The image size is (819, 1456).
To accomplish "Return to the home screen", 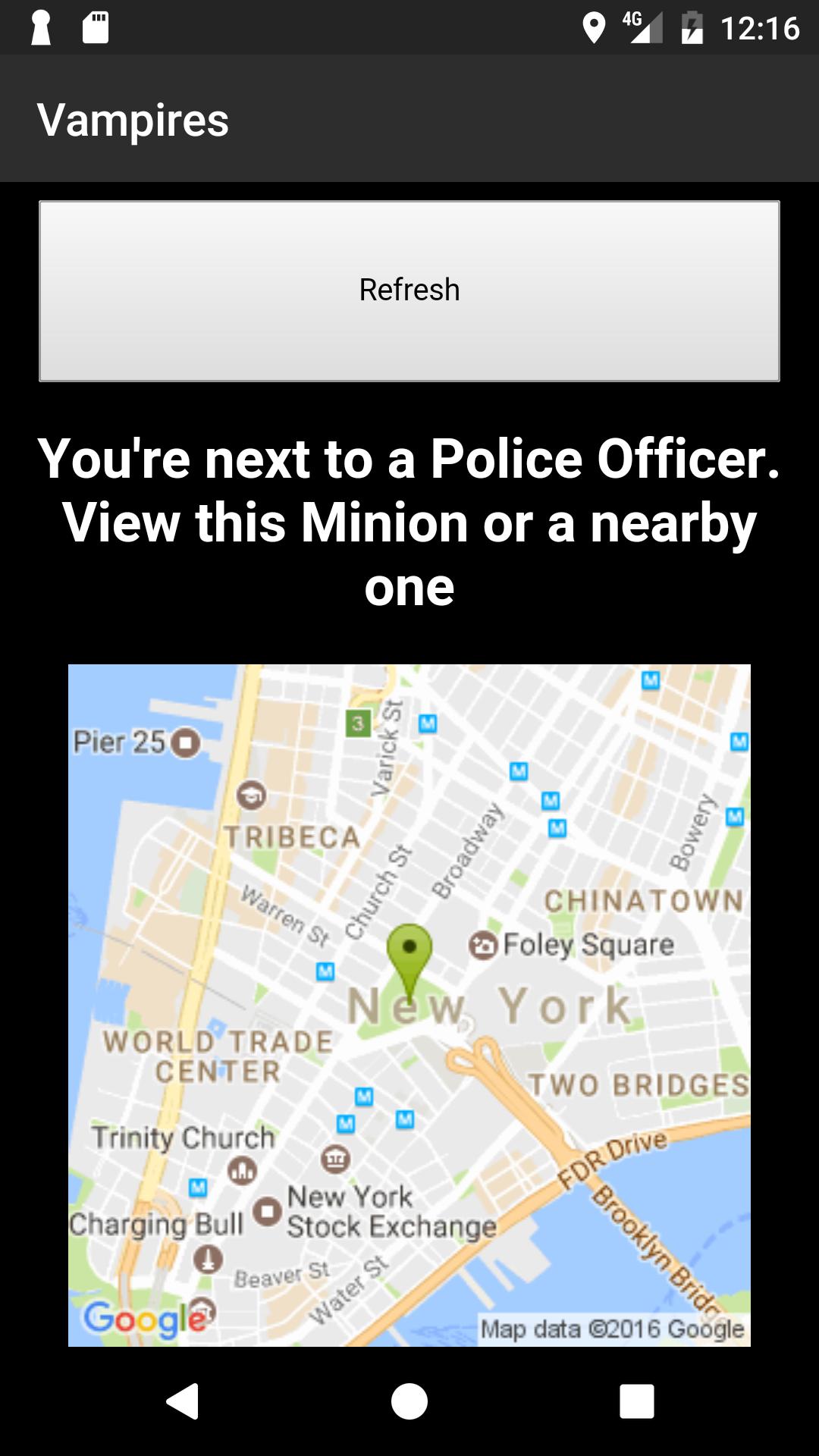I will 409,1400.
